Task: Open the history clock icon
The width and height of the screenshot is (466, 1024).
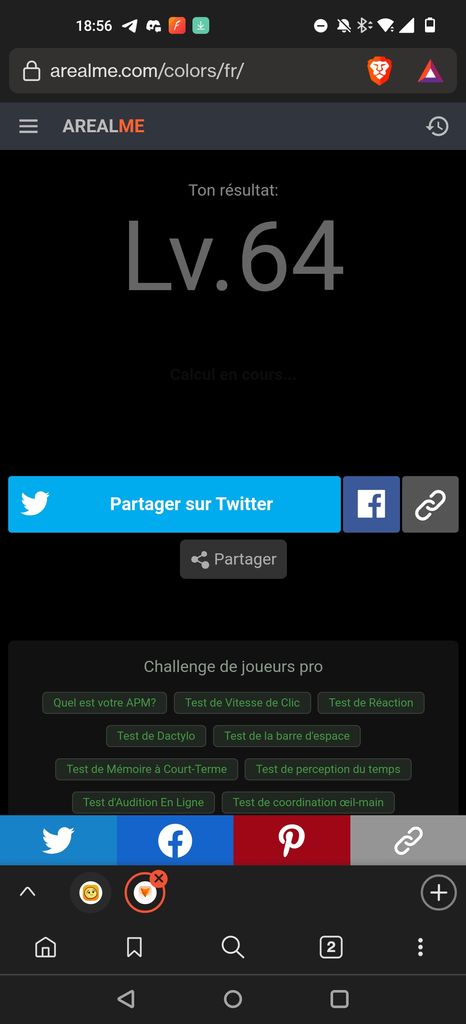Action: click(437, 126)
